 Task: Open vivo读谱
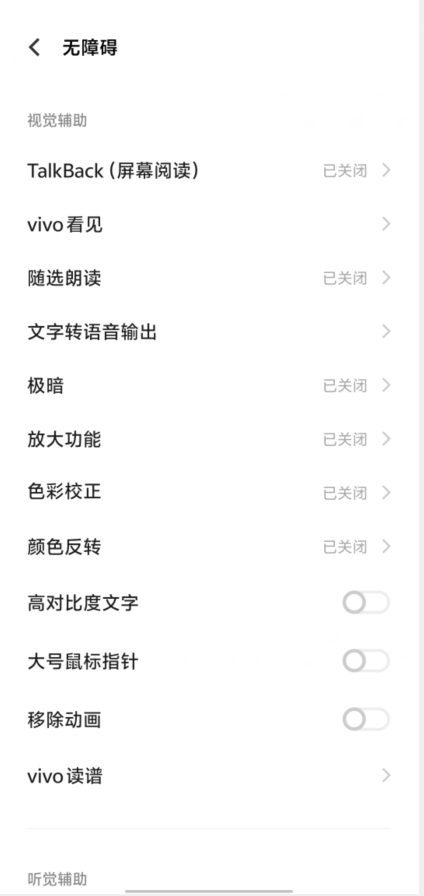pyautogui.click(x=209, y=776)
